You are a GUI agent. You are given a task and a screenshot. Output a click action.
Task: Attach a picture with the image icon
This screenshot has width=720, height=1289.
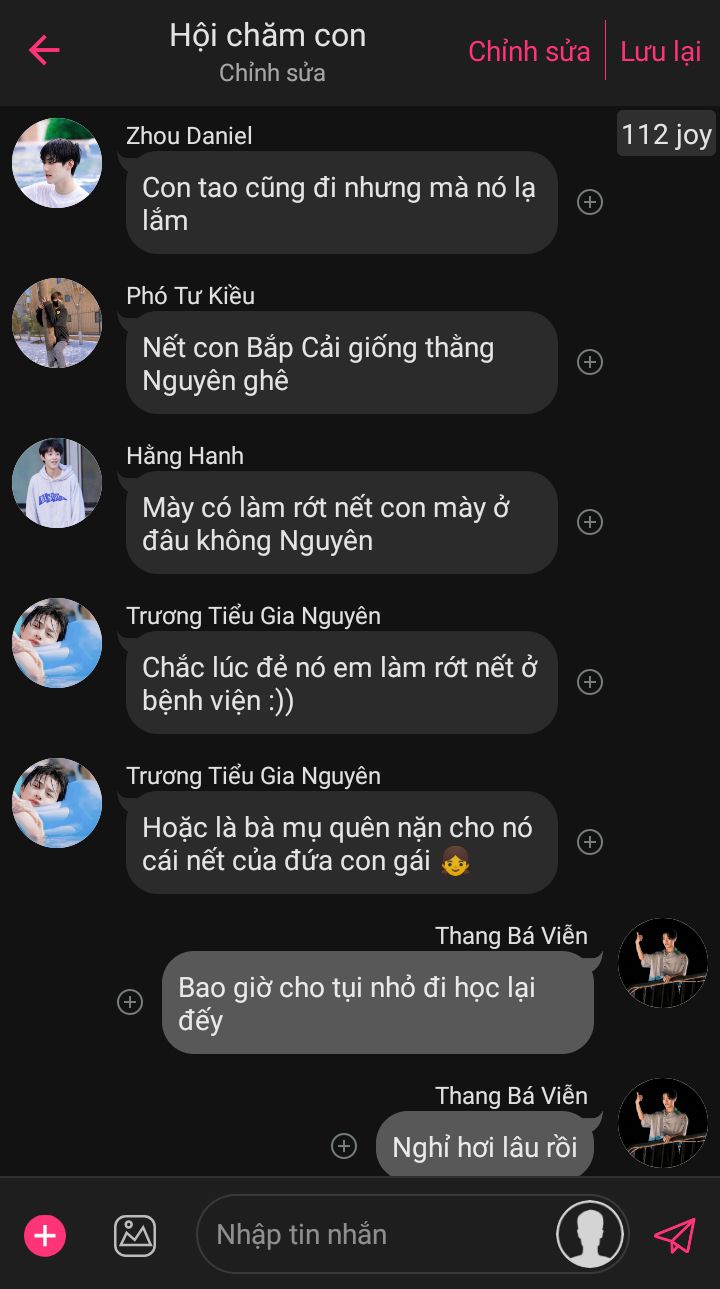pos(135,1236)
